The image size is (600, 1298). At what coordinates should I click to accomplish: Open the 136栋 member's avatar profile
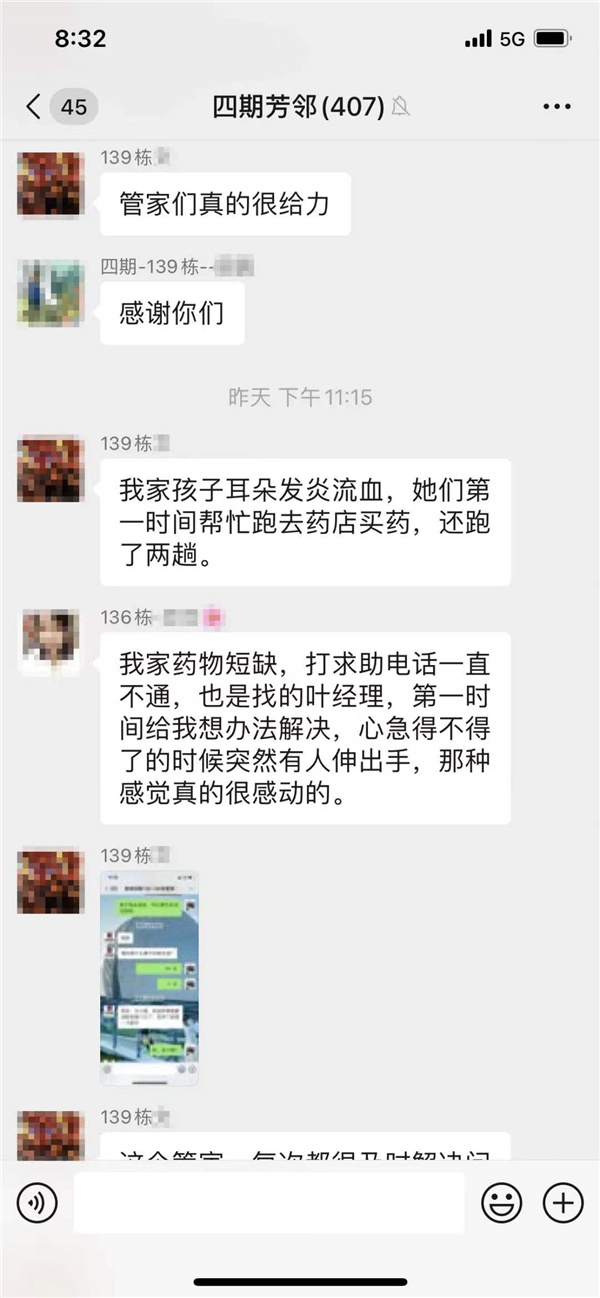tap(50, 643)
